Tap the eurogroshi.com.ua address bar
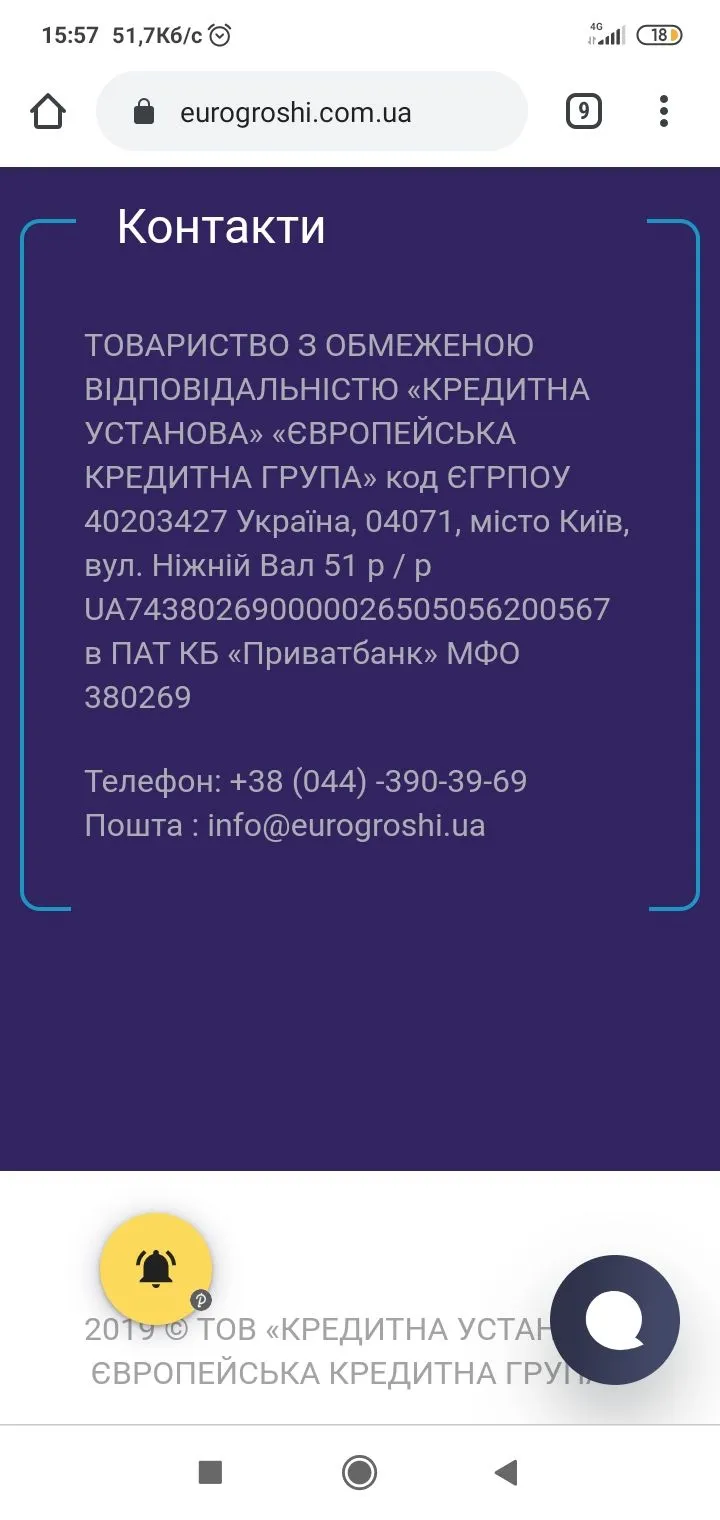720x1520 pixels. coord(311,112)
